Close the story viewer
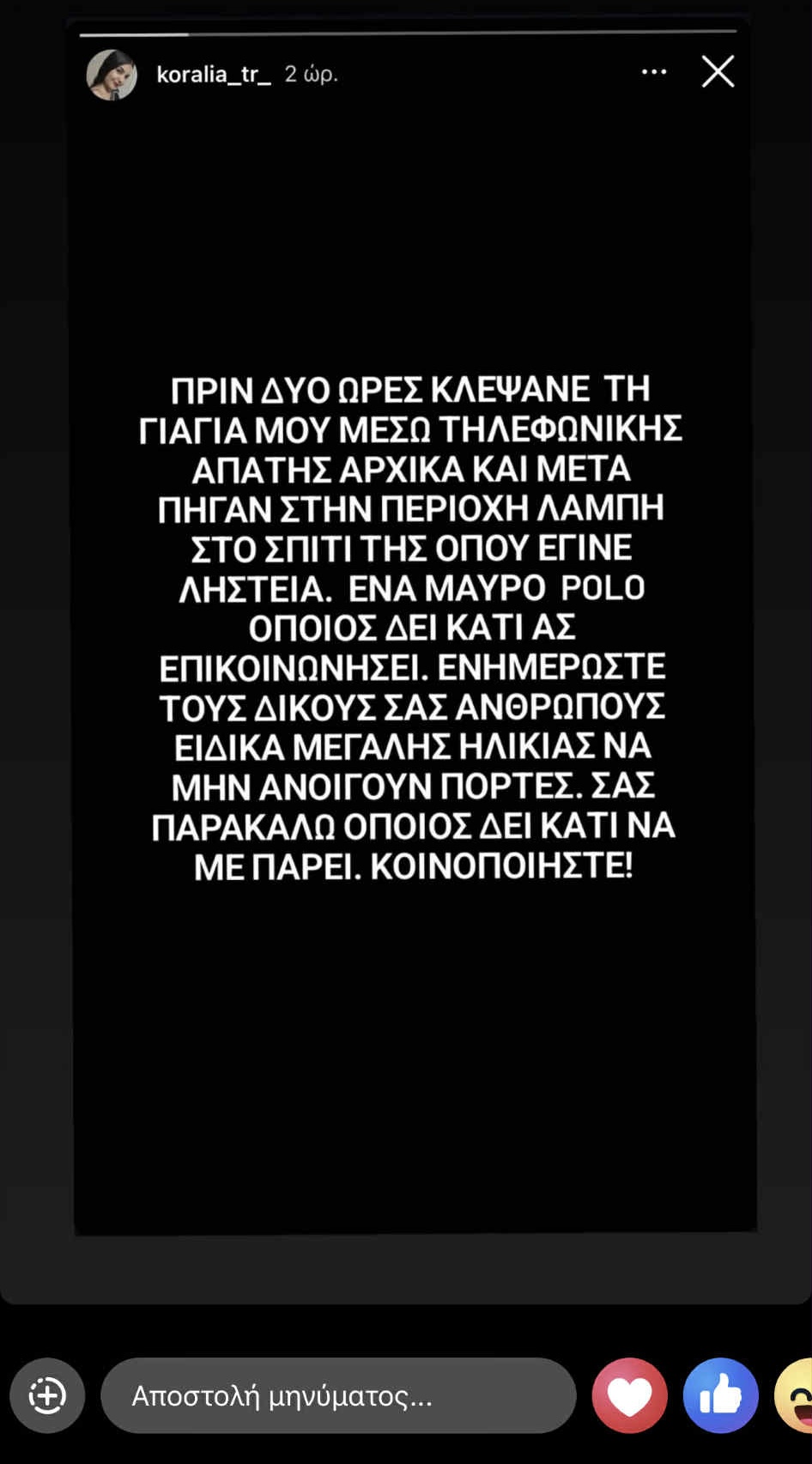Image resolution: width=812 pixels, height=1464 pixels. click(718, 72)
